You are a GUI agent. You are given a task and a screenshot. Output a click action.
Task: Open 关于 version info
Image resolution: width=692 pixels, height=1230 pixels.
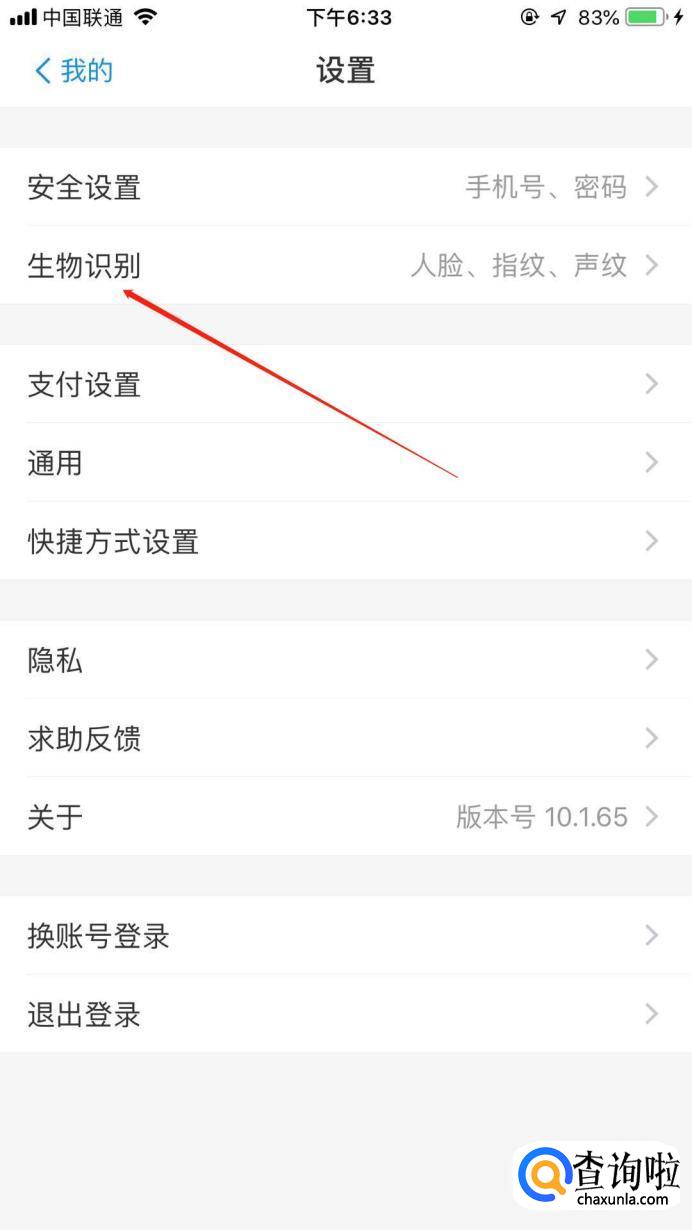tap(346, 816)
